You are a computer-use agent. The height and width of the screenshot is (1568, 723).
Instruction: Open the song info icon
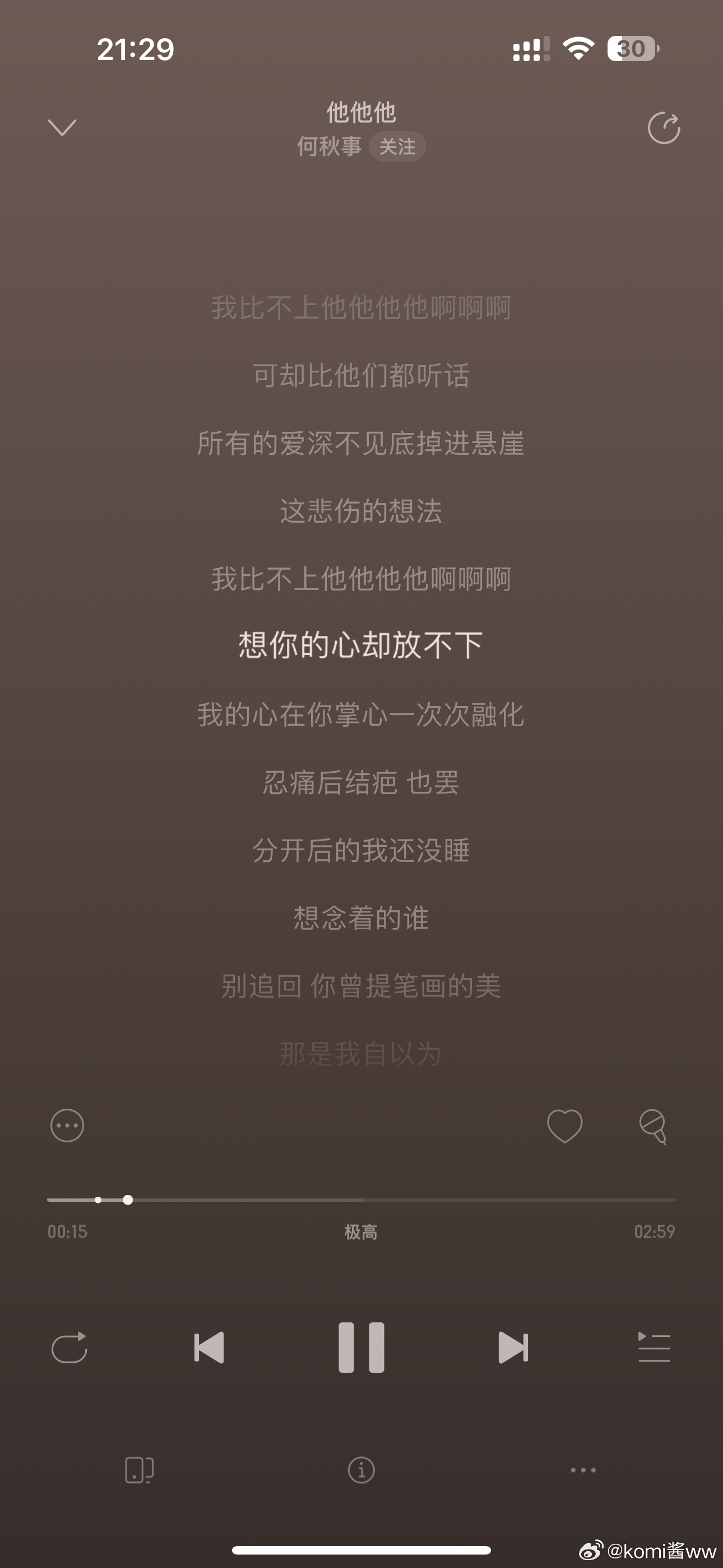coord(361,1470)
